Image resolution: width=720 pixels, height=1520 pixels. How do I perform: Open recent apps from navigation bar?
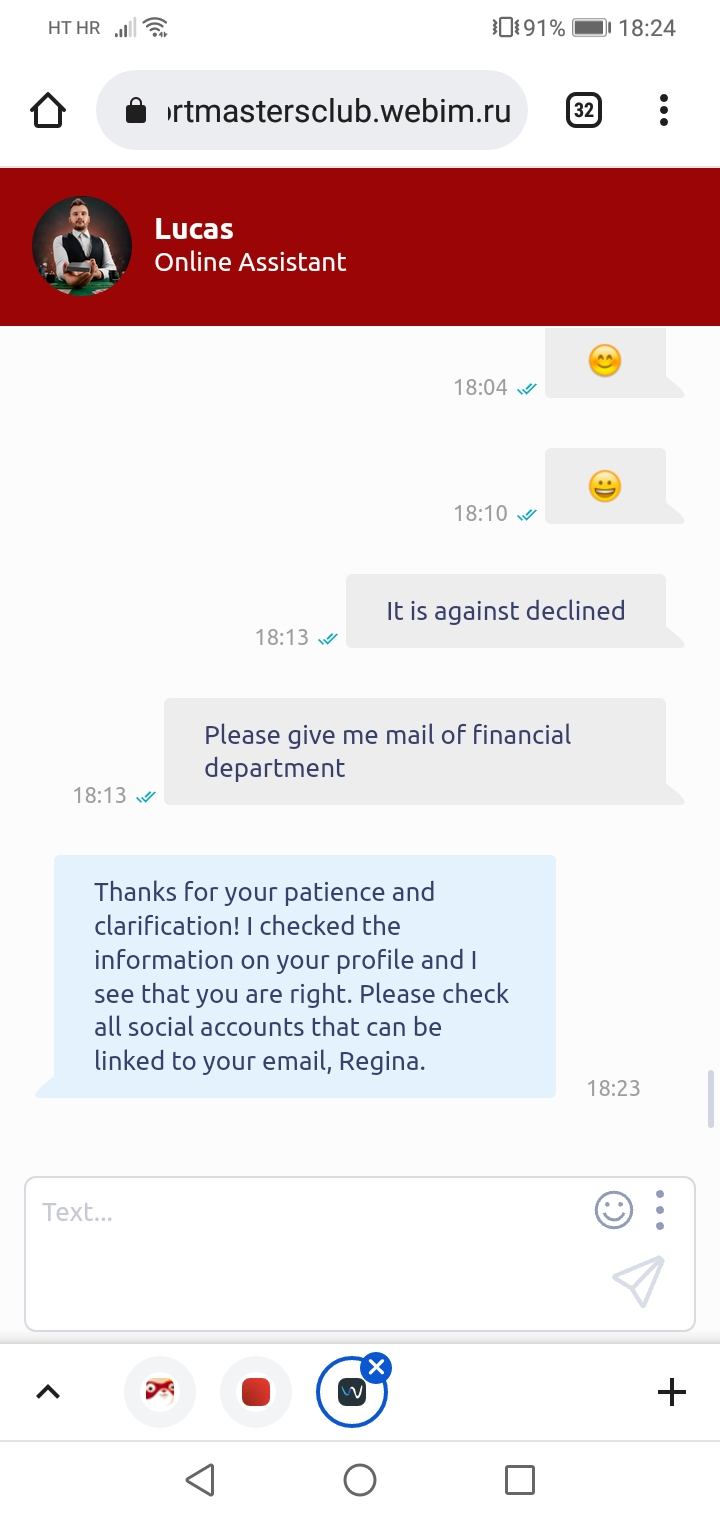click(x=519, y=1480)
